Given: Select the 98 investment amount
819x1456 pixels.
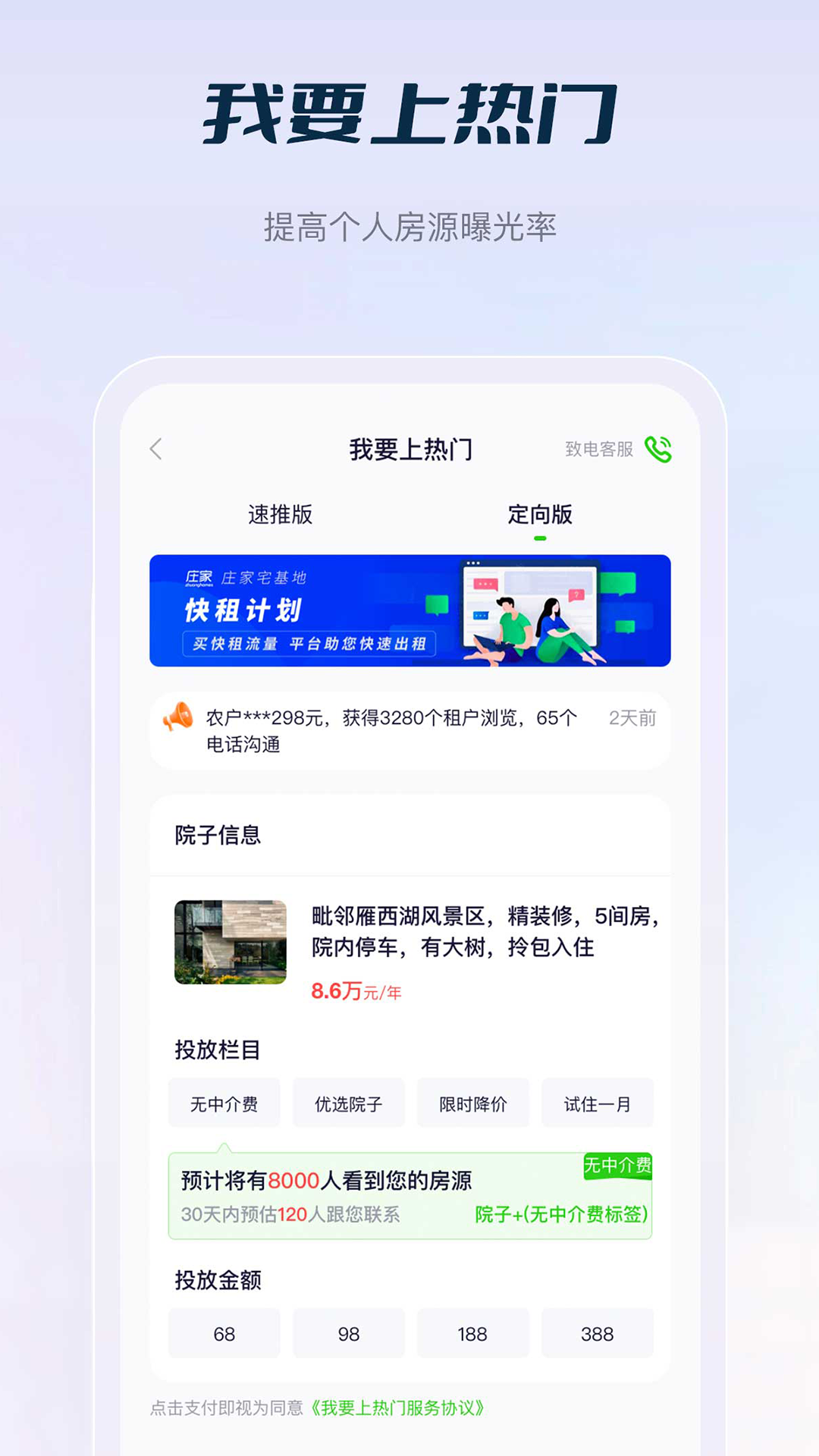Looking at the screenshot, I should pos(348,1333).
